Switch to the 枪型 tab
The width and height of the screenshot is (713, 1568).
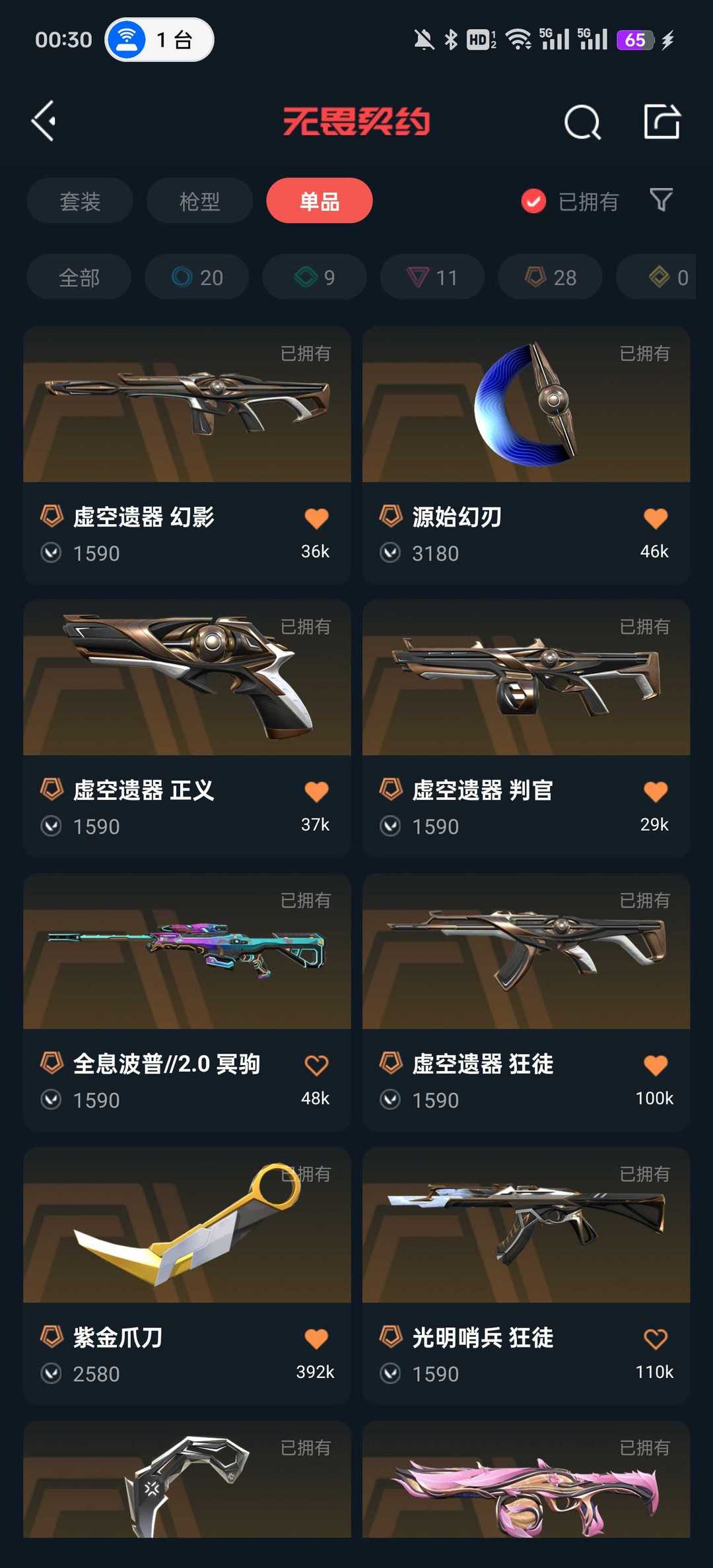[199, 201]
